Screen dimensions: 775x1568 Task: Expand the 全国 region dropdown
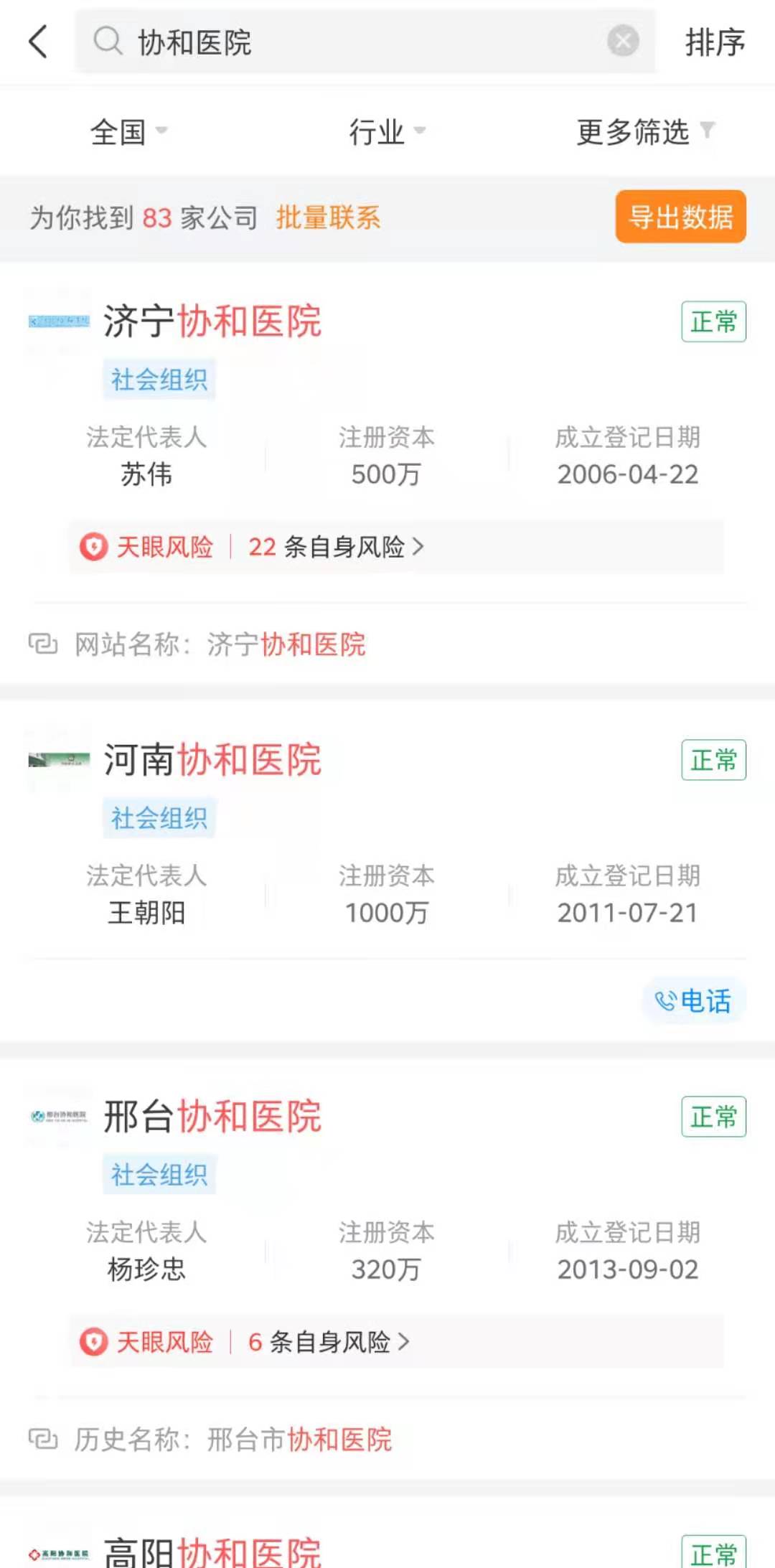tap(128, 132)
